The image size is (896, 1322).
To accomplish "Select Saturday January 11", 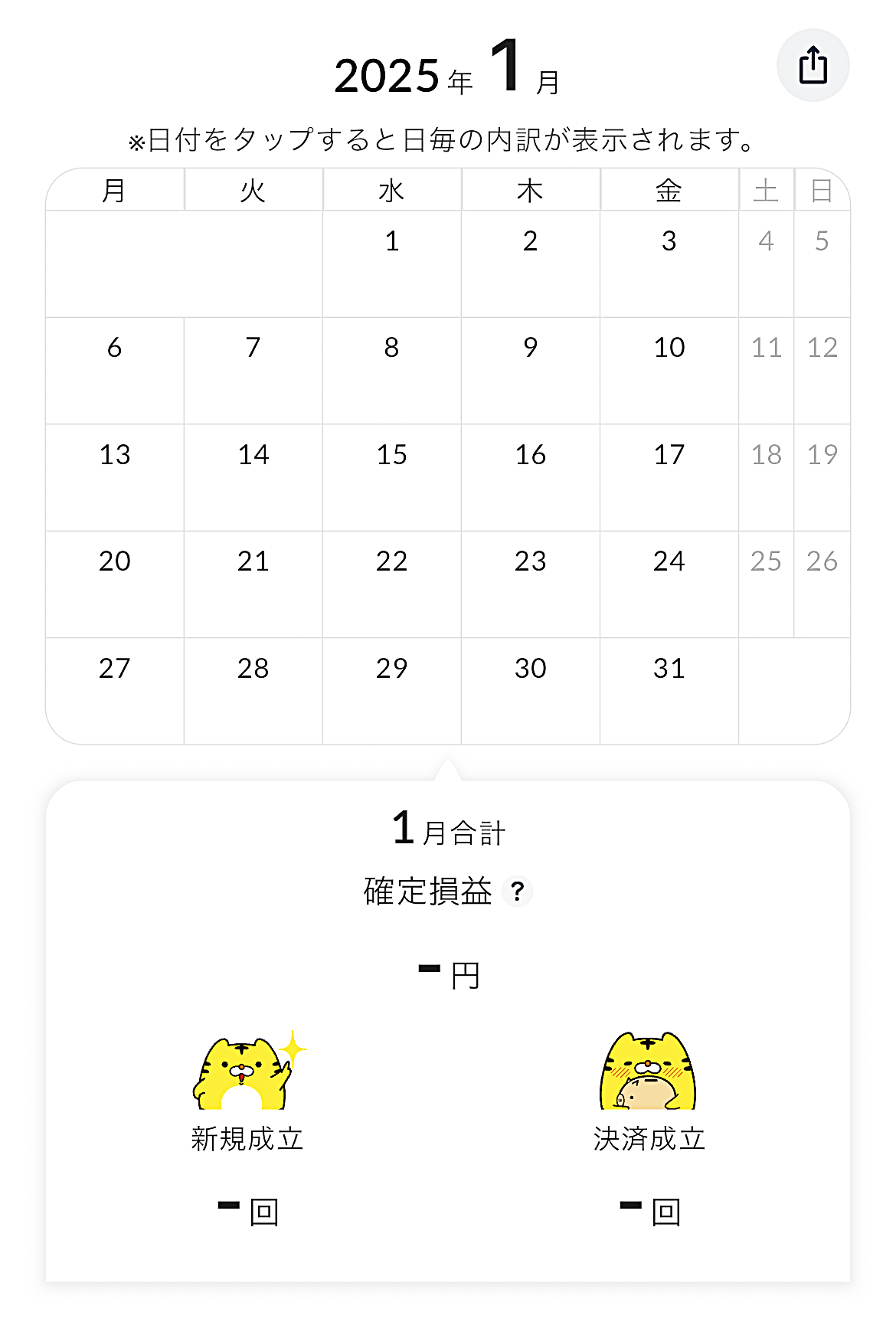I will click(x=766, y=369).
